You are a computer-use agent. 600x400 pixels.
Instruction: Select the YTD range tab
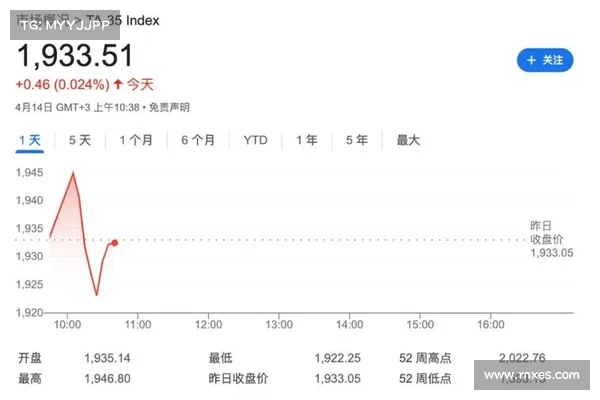(255, 140)
